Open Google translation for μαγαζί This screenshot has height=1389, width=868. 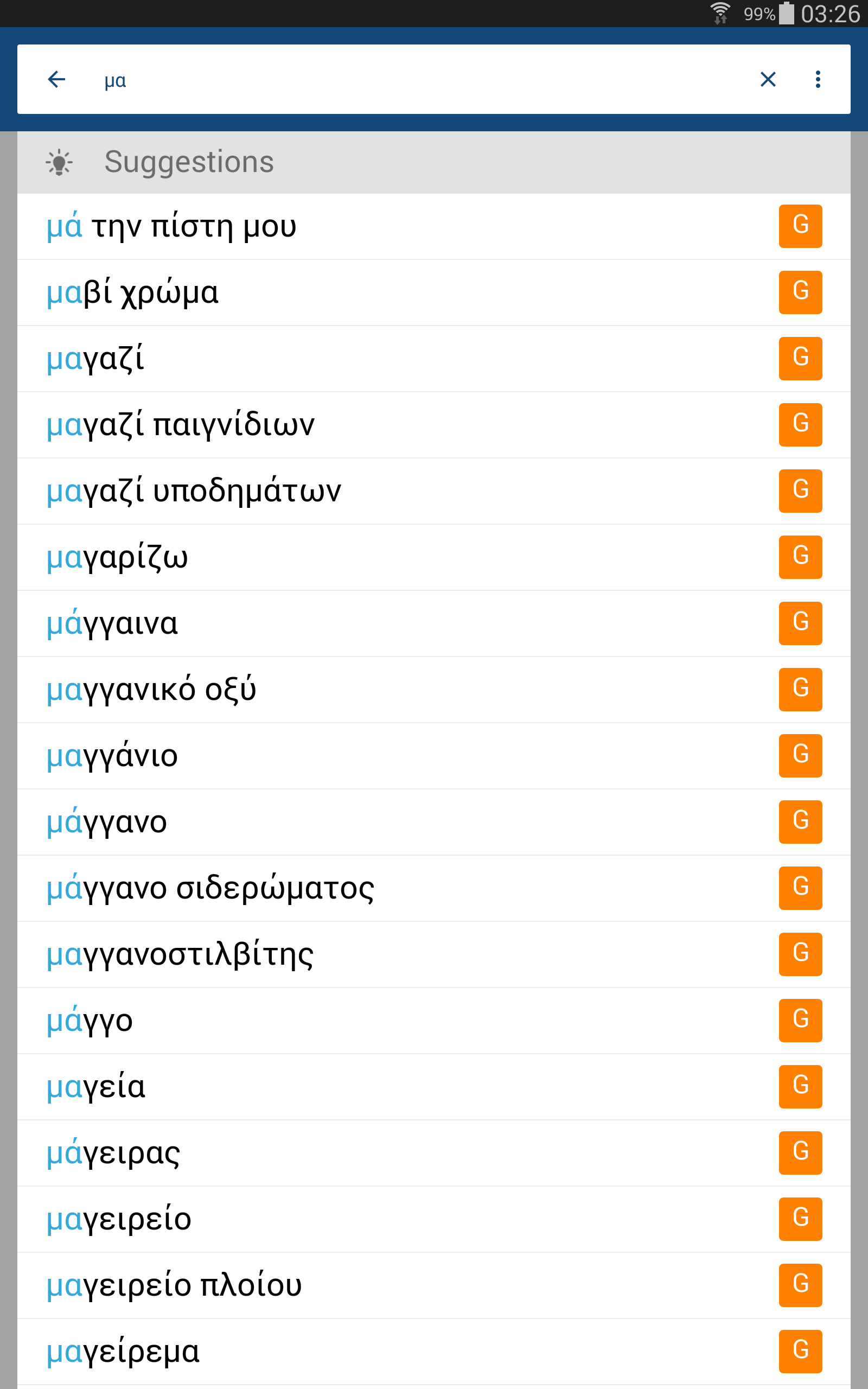click(800, 358)
